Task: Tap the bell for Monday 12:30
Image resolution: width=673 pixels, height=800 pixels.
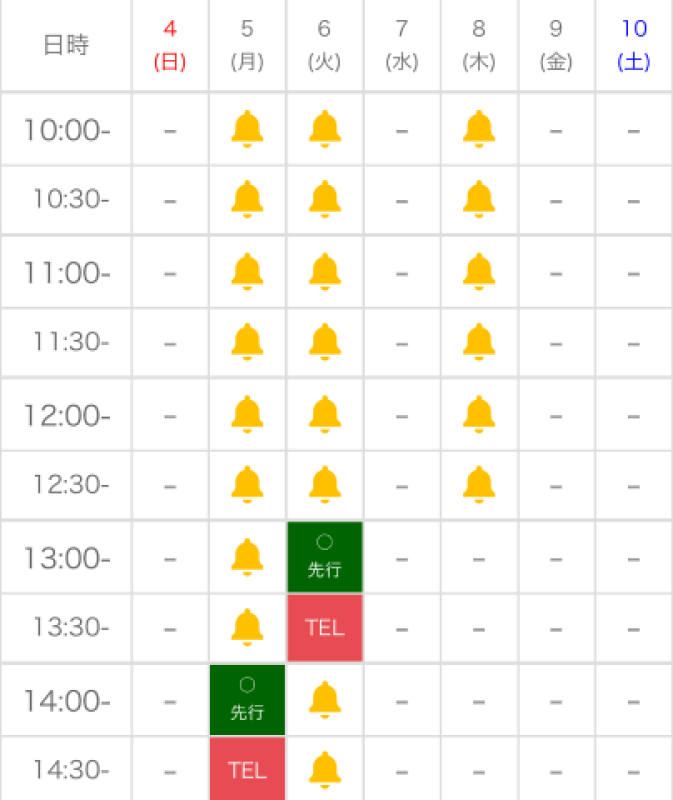Action: 247,485
